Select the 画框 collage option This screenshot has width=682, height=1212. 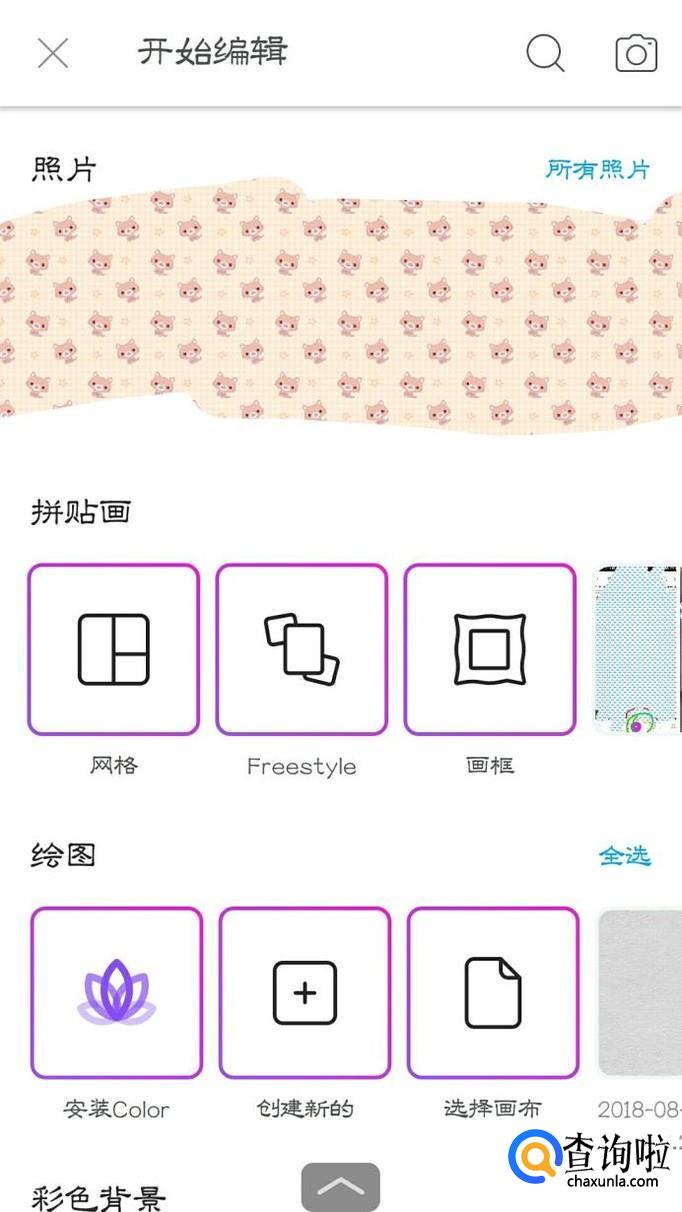[490, 649]
